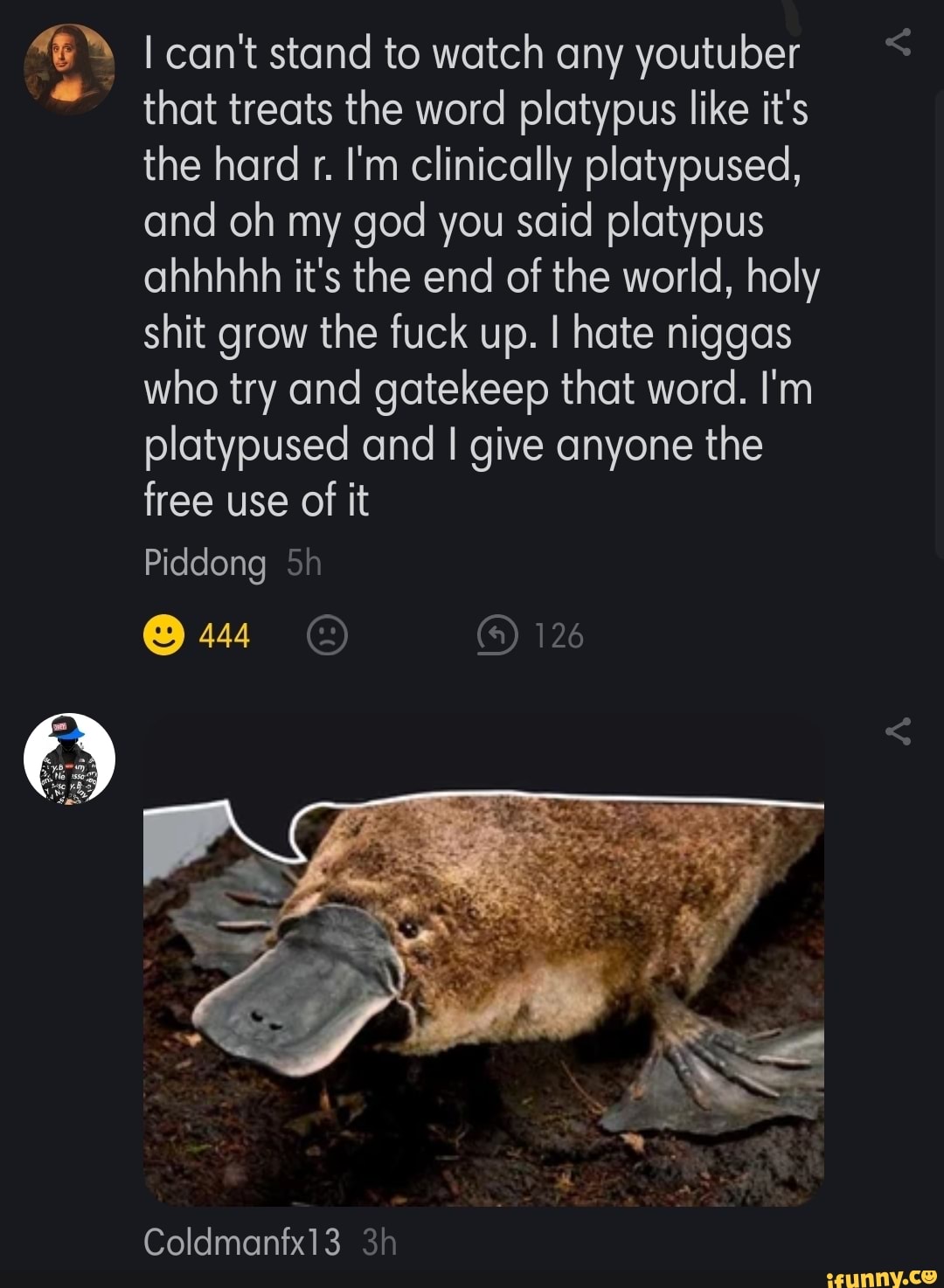944x1288 pixels.
Task: Share Piddong's comment
Action: 898,42
